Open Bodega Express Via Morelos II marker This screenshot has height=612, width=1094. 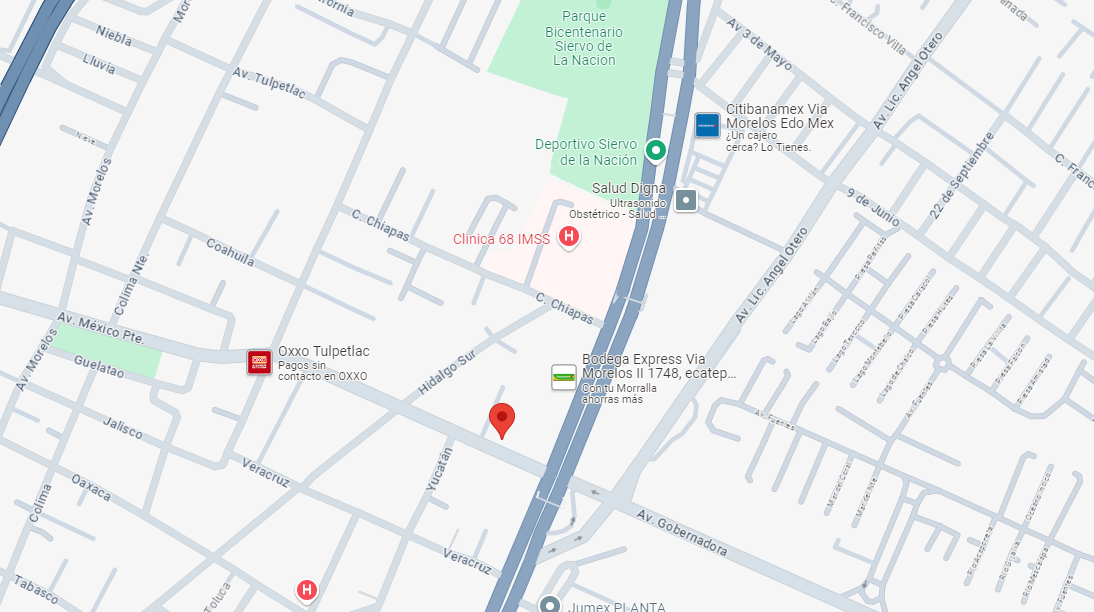click(564, 377)
